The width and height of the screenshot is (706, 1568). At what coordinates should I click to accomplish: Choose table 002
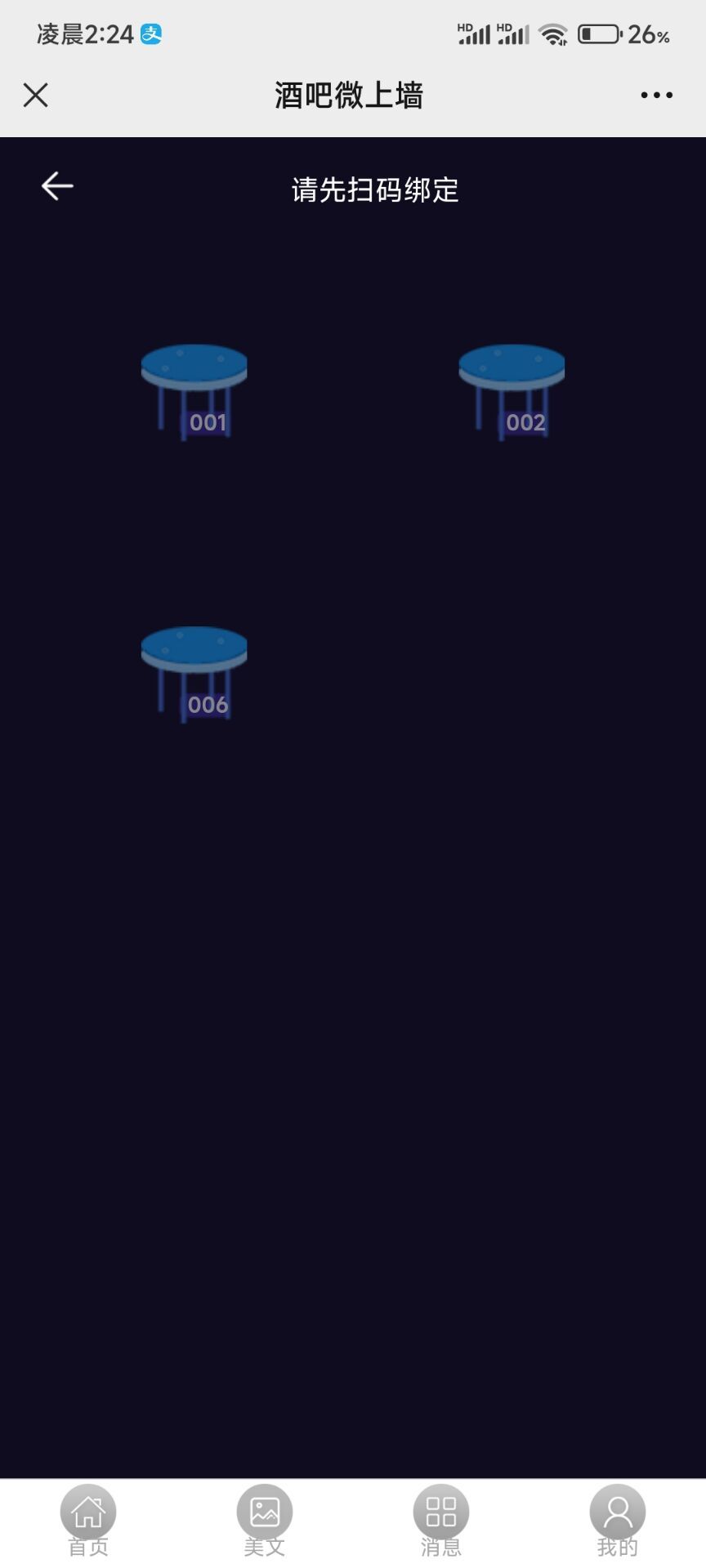[x=512, y=392]
